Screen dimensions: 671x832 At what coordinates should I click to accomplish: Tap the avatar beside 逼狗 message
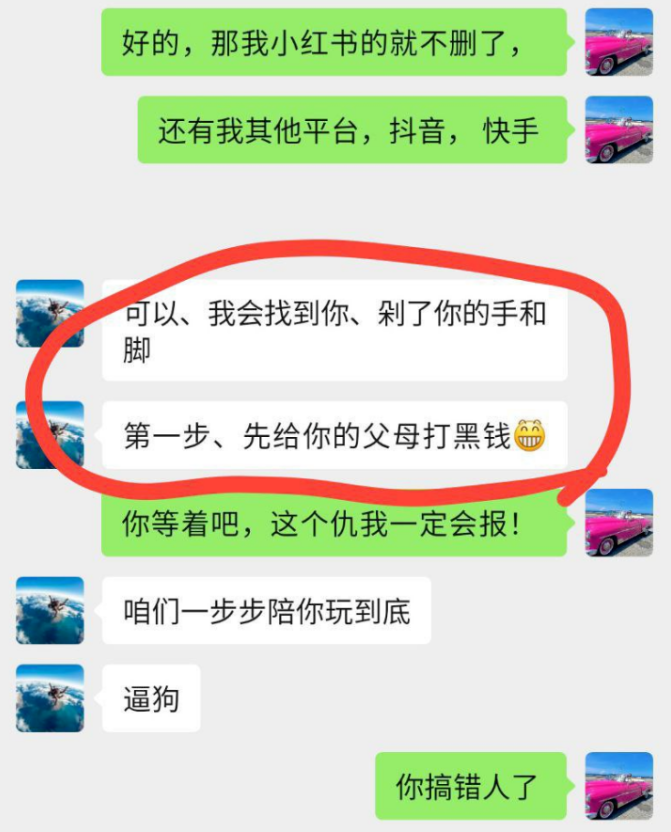(x=50, y=698)
